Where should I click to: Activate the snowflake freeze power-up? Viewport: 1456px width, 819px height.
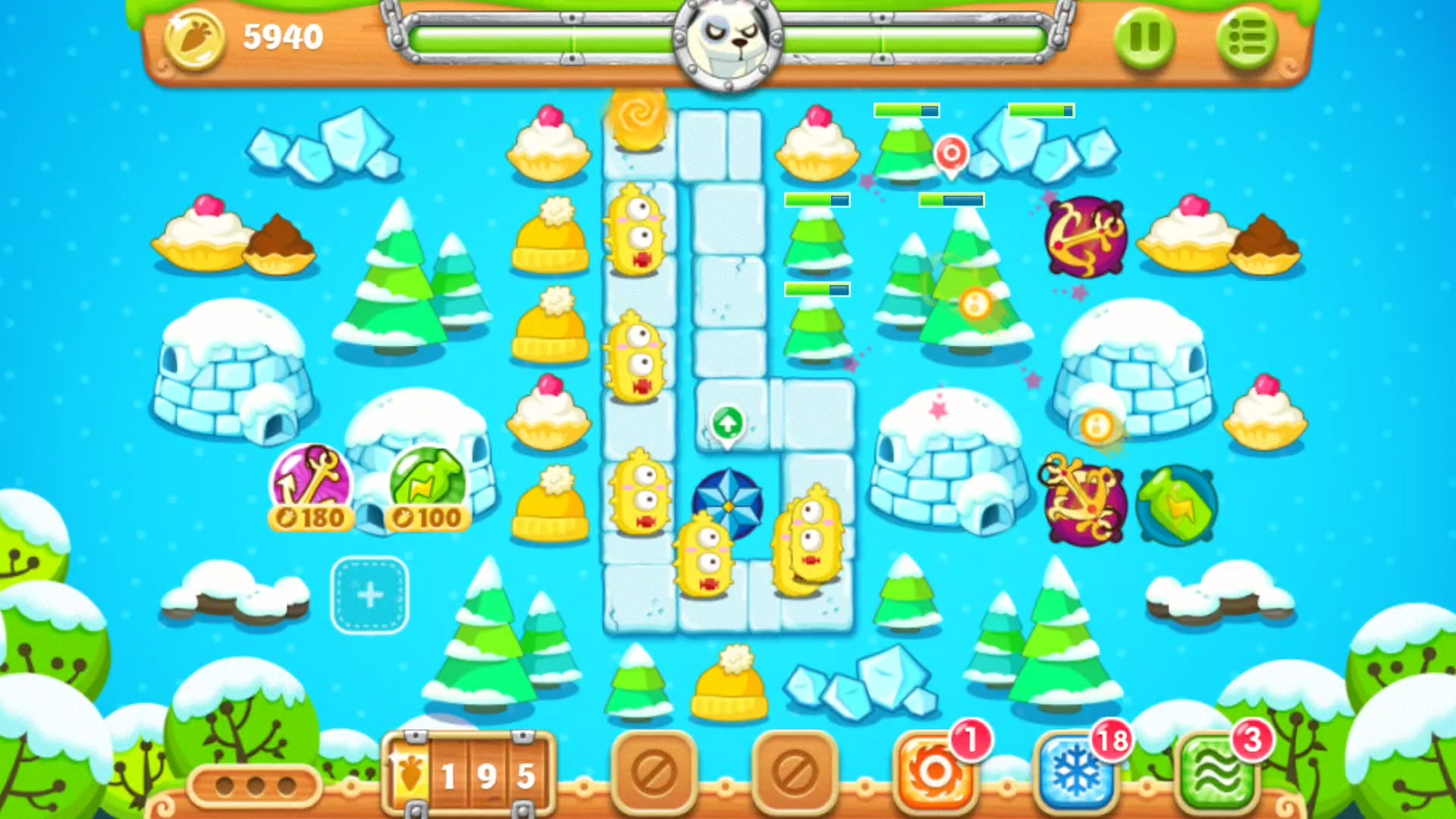1075,773
